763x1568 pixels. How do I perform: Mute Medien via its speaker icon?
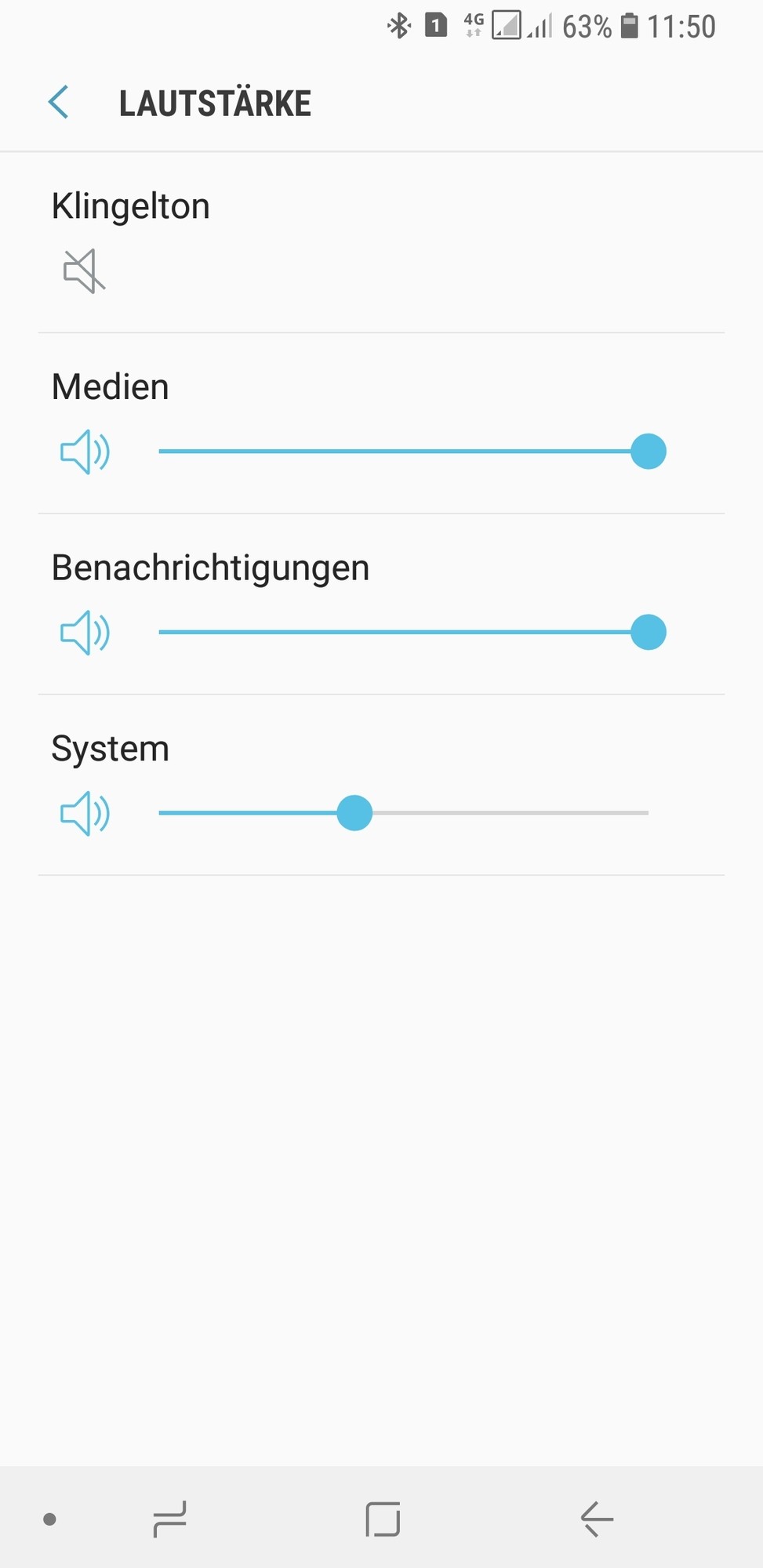pos(85,452)
